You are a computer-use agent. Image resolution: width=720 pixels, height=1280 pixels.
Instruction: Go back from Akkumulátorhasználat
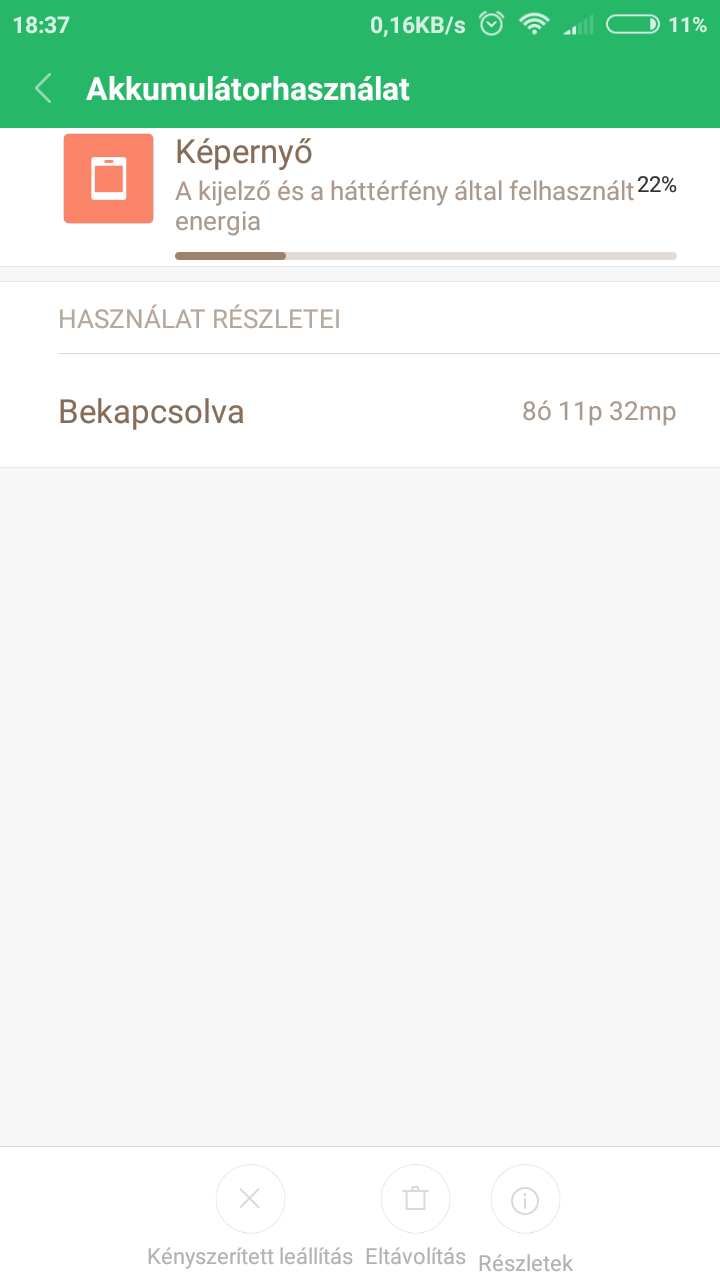point(43,88)
